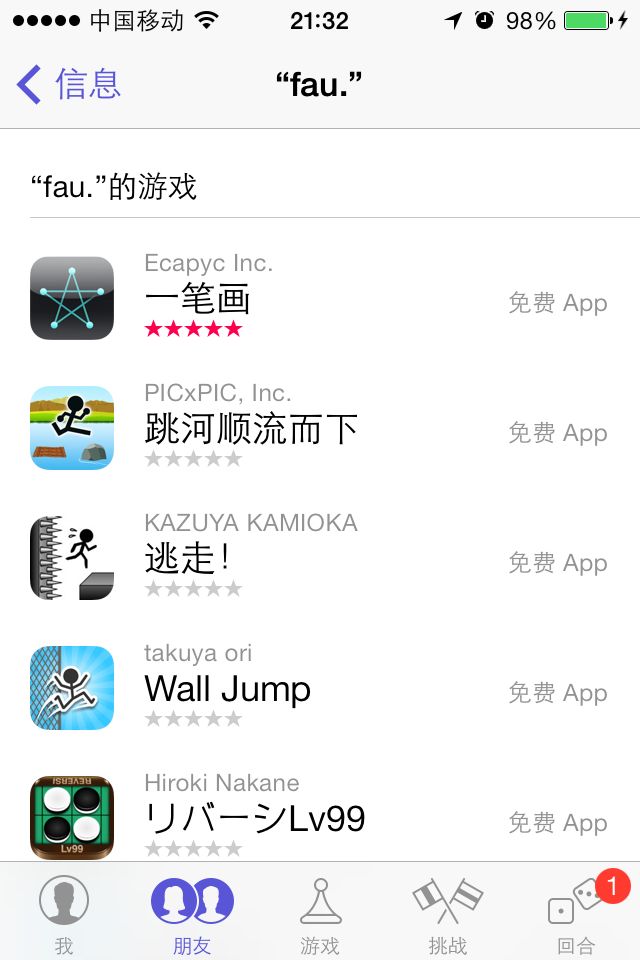Open the 回合 tab with one notification
Image resolution: width=640 pixels, height=960 pixels.
coord(576,913)
